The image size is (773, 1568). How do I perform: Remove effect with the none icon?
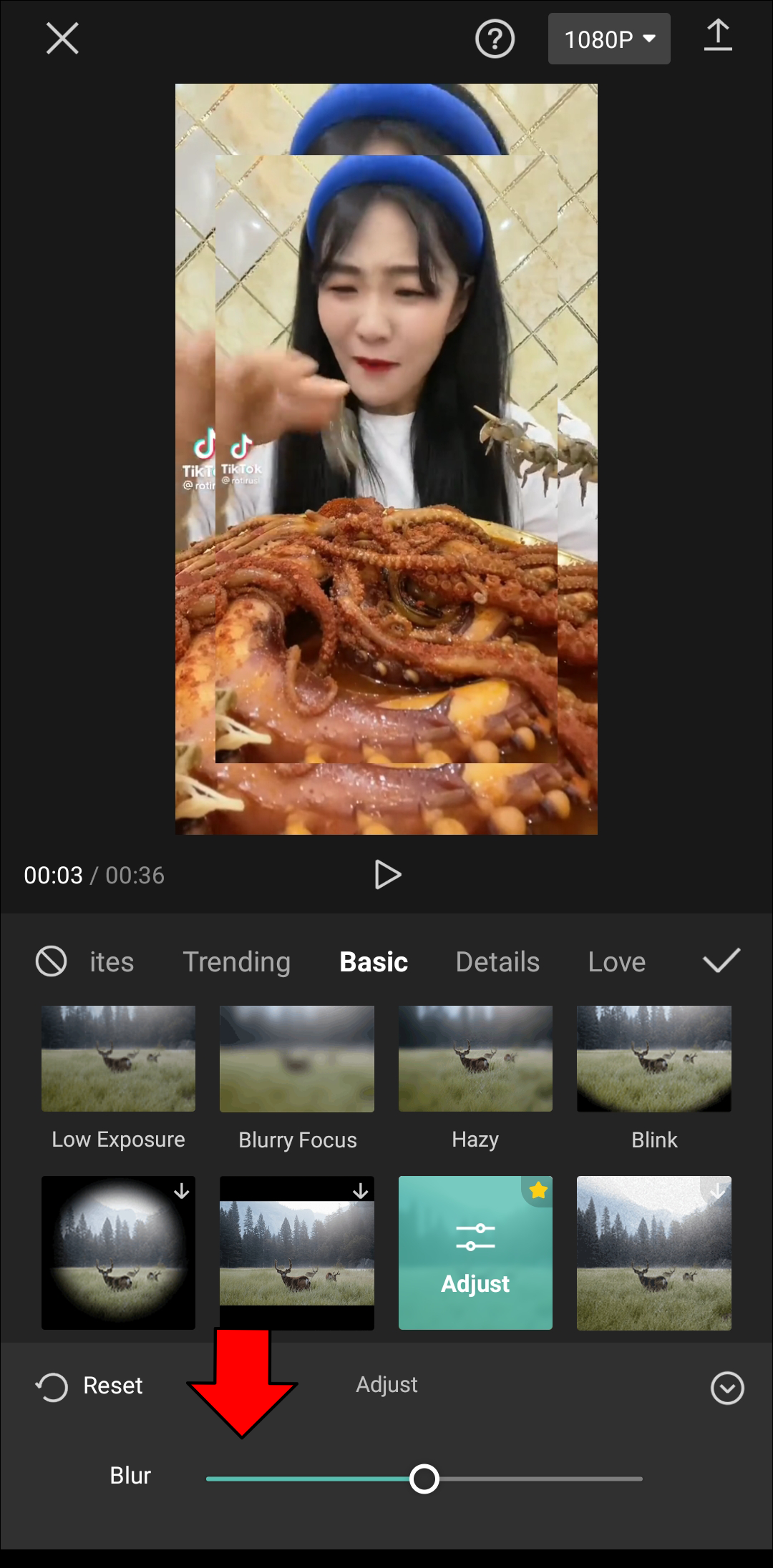[x=52, y=961]
